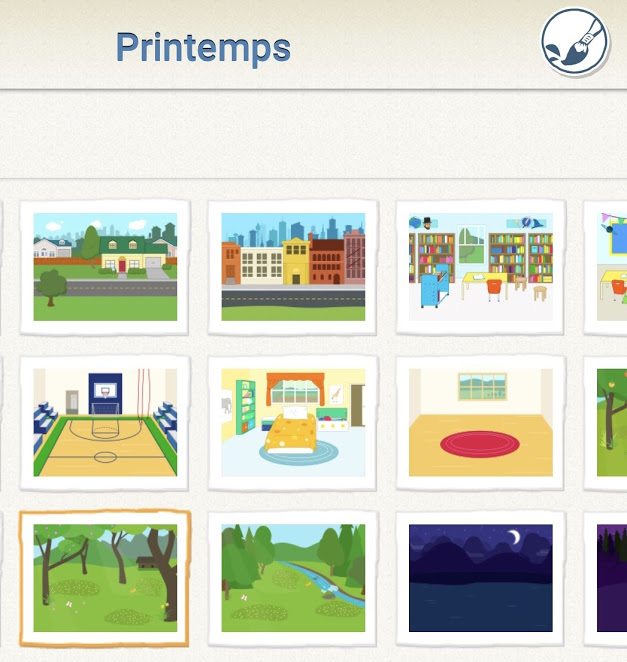Choose the meadow with river backdrop

pyautogui.click(x=293, y=578)
